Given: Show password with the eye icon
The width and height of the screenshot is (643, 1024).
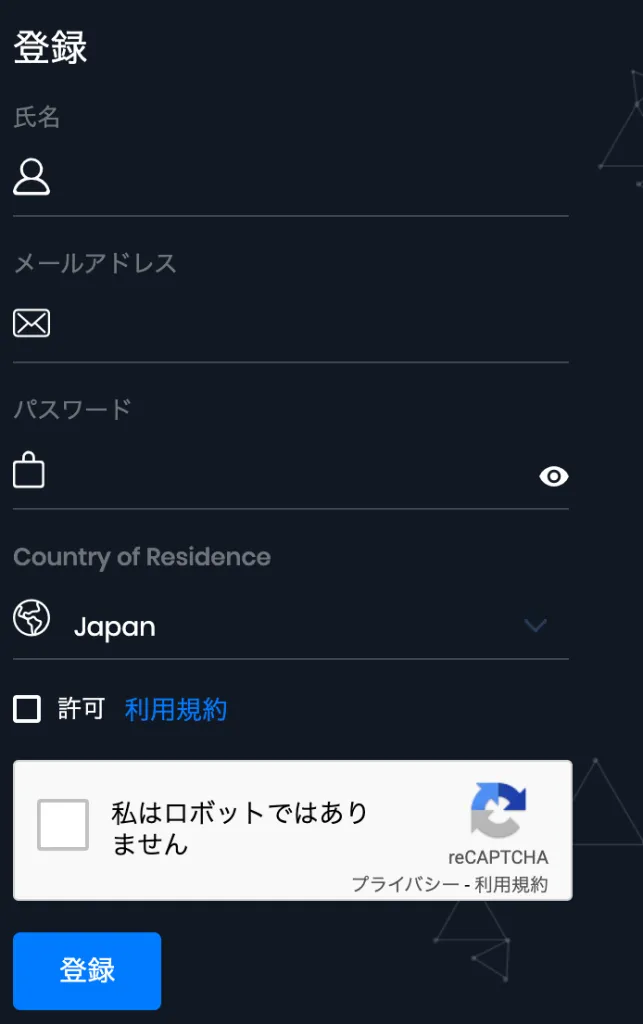Looking at the screenshot, I should click(553, 476).
